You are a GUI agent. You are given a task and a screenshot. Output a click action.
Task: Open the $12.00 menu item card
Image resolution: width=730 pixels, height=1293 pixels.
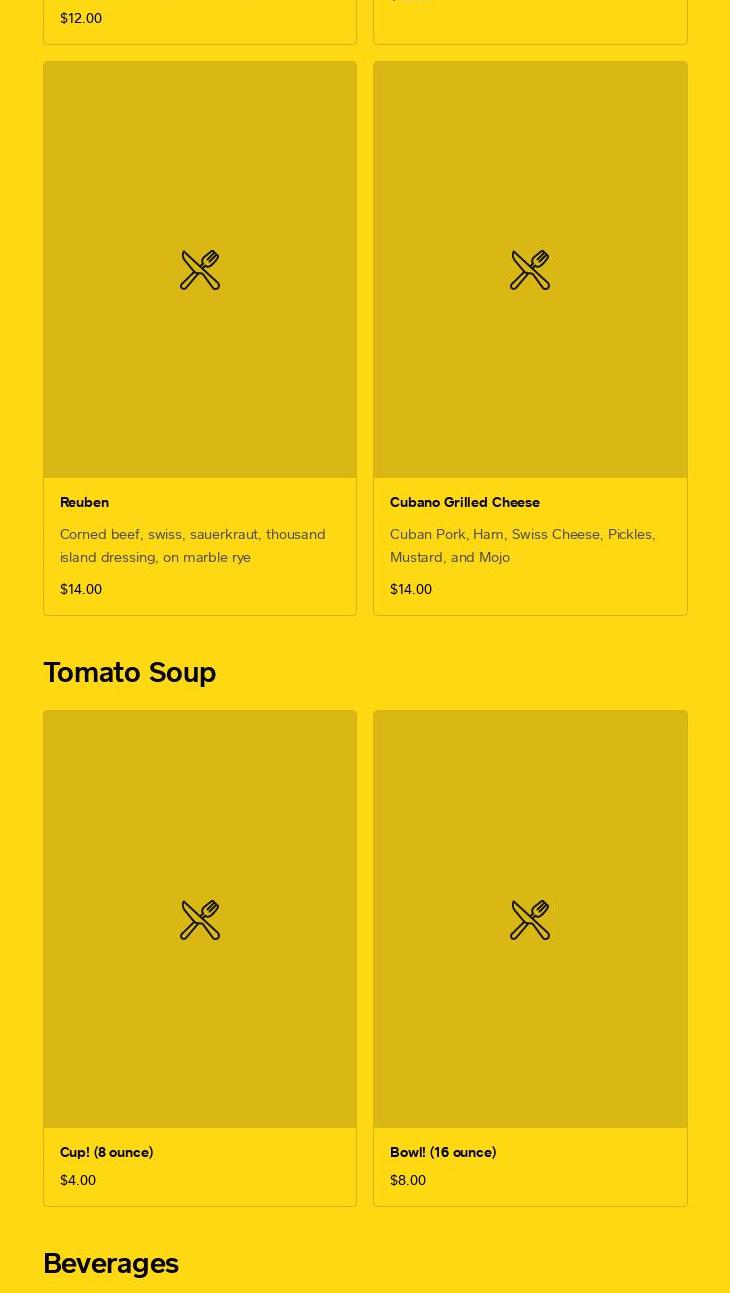200,20
